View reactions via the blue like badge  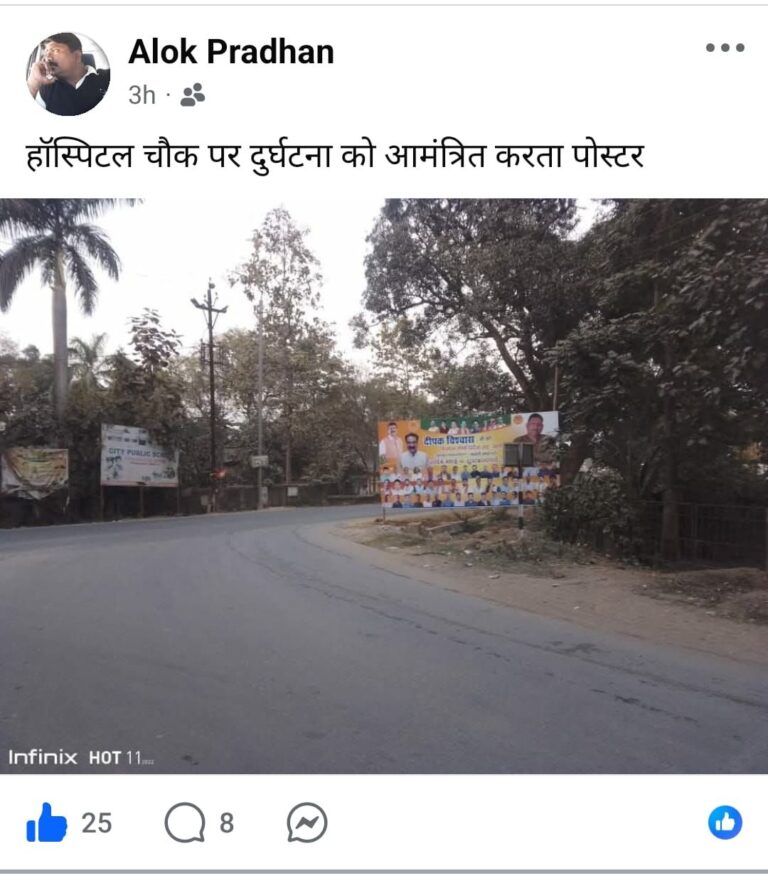725,822
